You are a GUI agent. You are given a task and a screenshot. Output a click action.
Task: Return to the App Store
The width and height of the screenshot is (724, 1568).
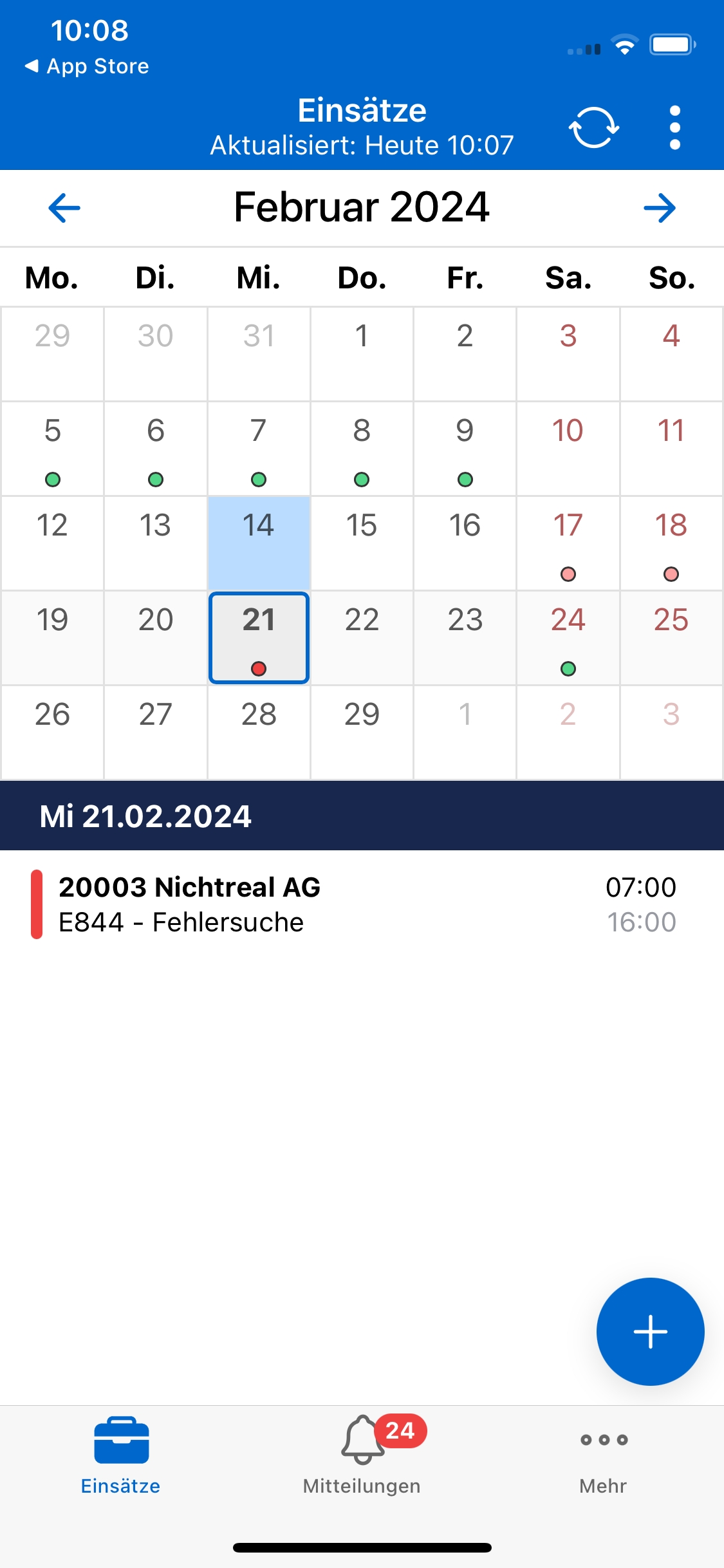pos(87,66)
